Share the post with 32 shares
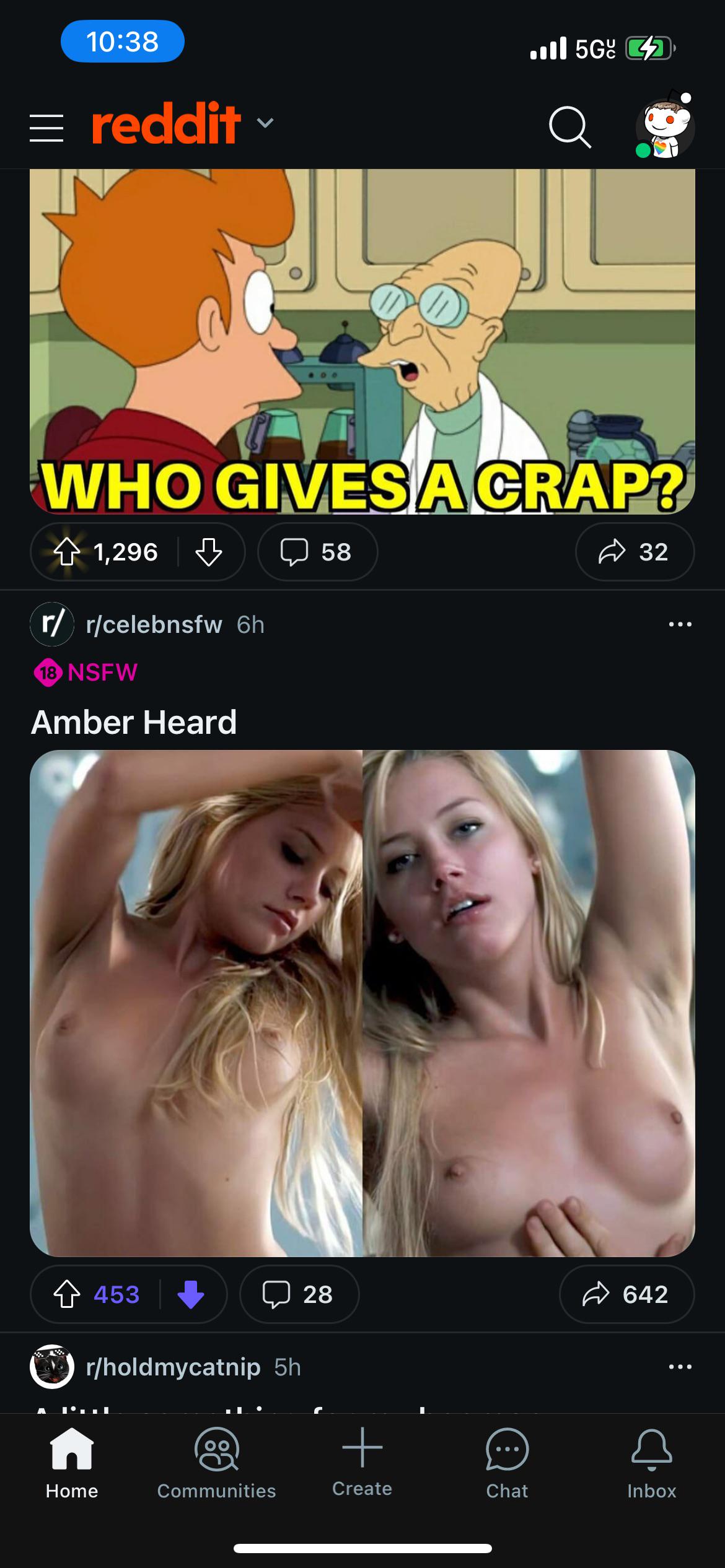The width and height of the screenshot is (725, 1568). coord(634,552)
